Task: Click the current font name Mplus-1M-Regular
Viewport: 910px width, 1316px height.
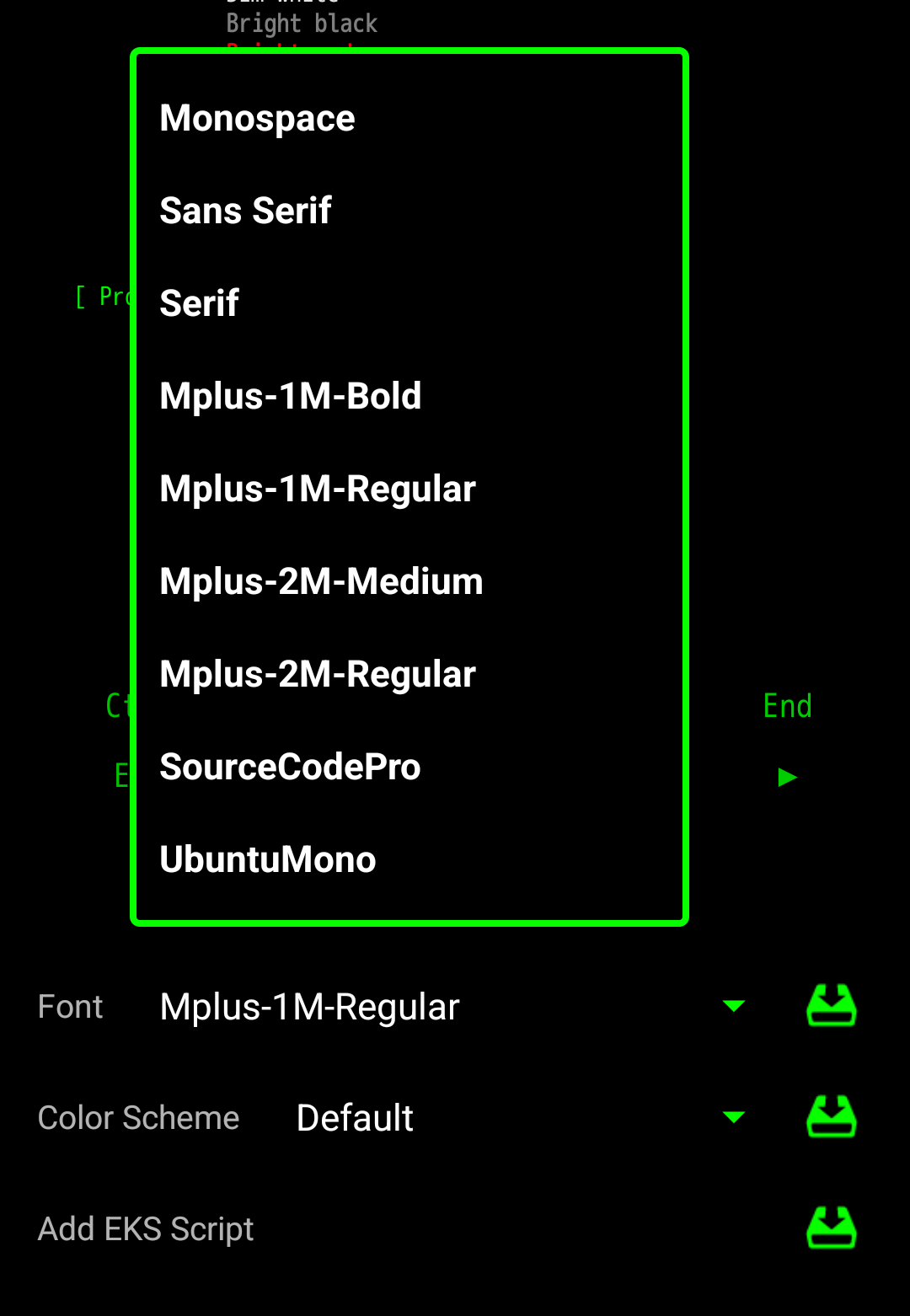Action: 308,1006
